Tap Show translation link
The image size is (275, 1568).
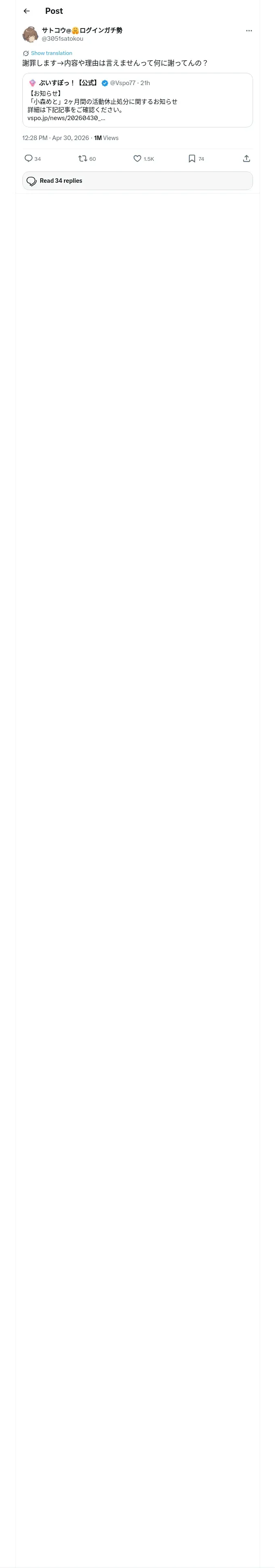(51, 54)
